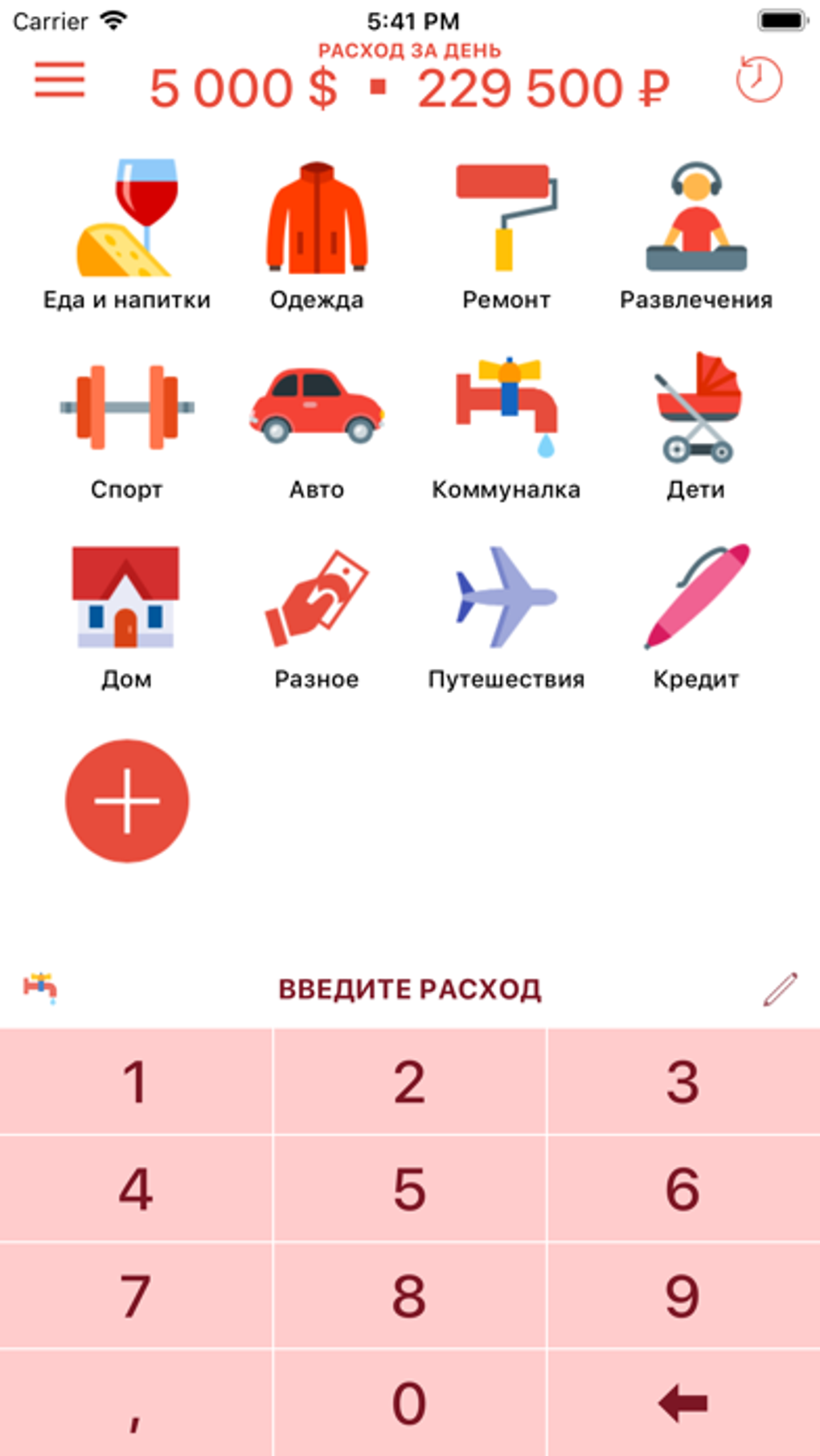Choose the Авто category

[317, 424]
